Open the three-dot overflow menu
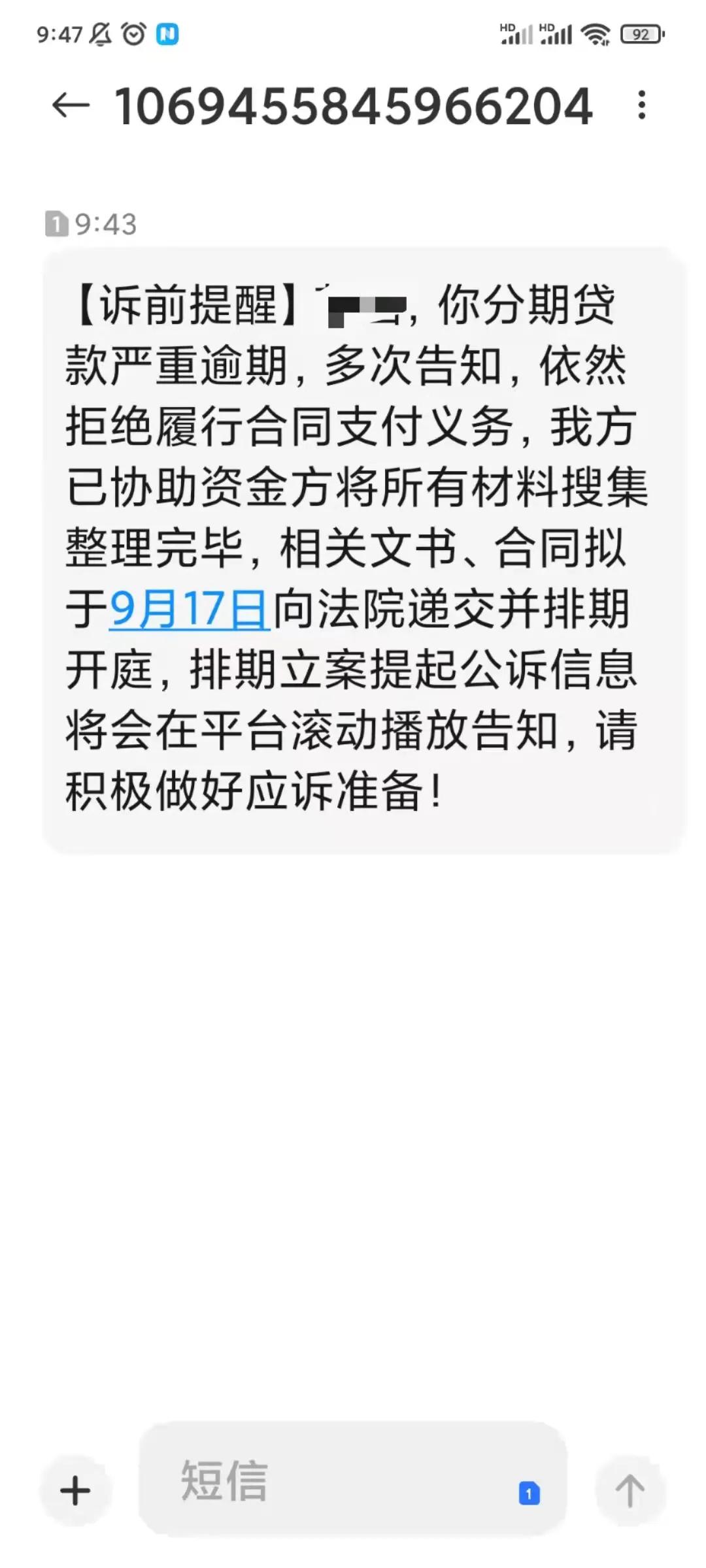The width and height of the screenshot is (706, 1568). click(642, 105)
